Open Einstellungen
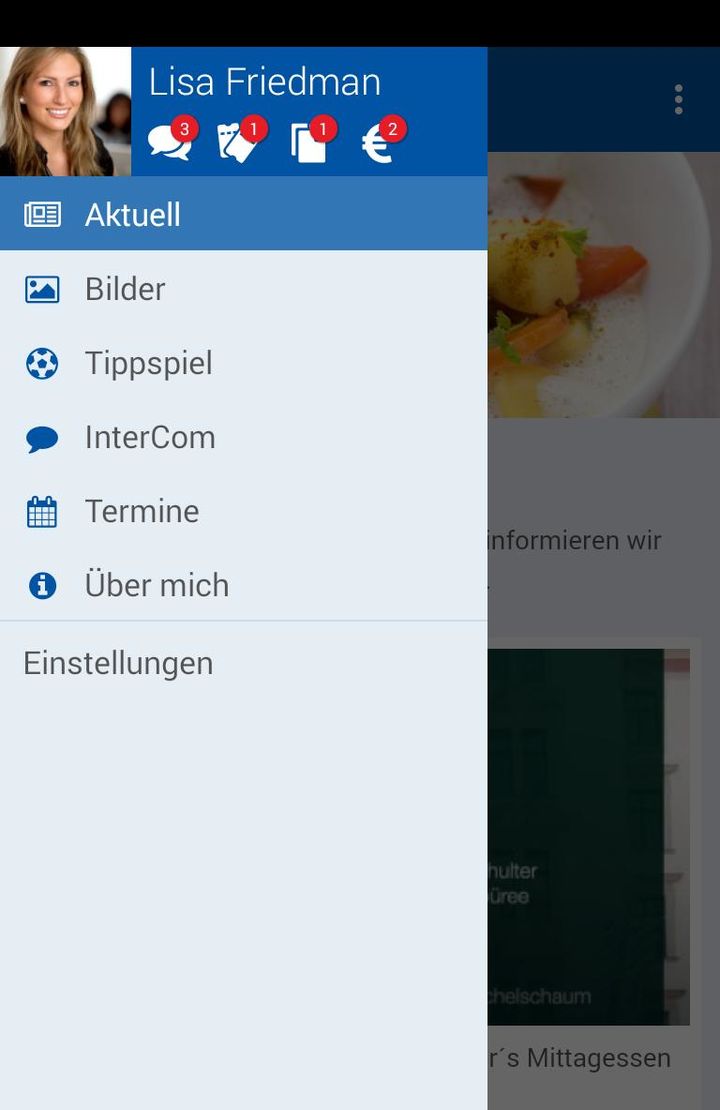Screen dimensions: 720x1110 (x=117, y=662)
